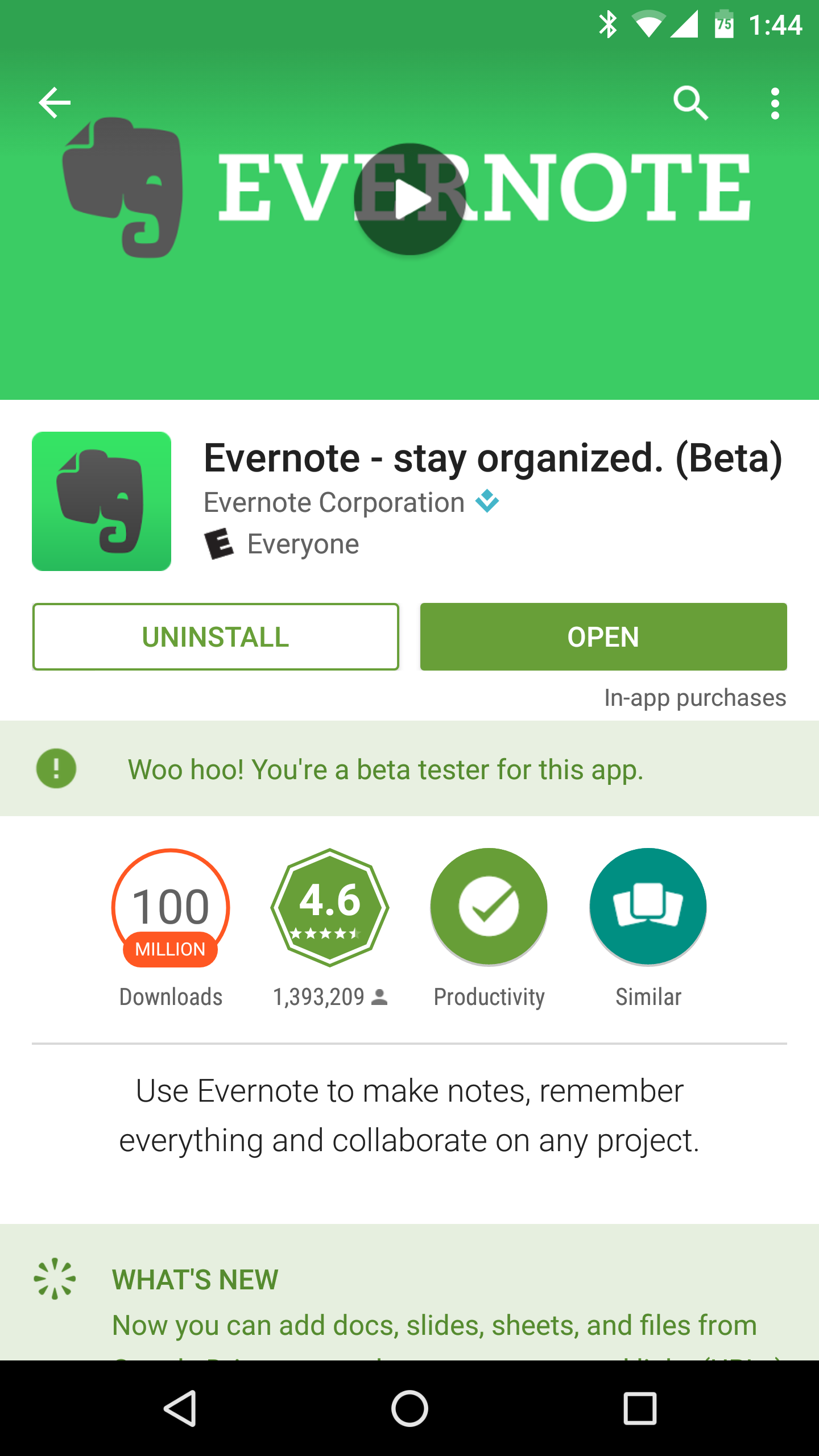This screenshot has height=1456, width=819.
Task: Tap the system home button
Action: tap(409, 1408)
